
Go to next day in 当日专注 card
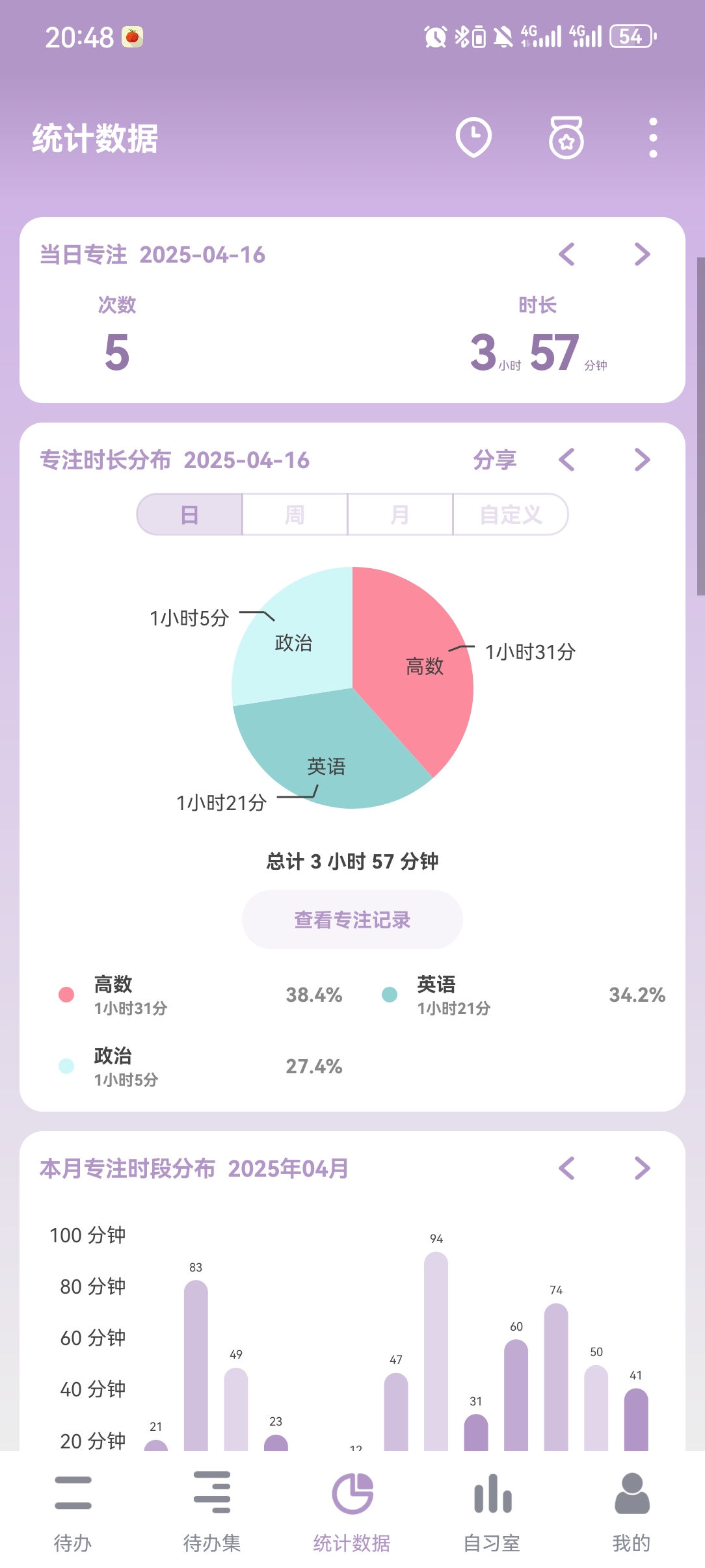pos(642,254)
